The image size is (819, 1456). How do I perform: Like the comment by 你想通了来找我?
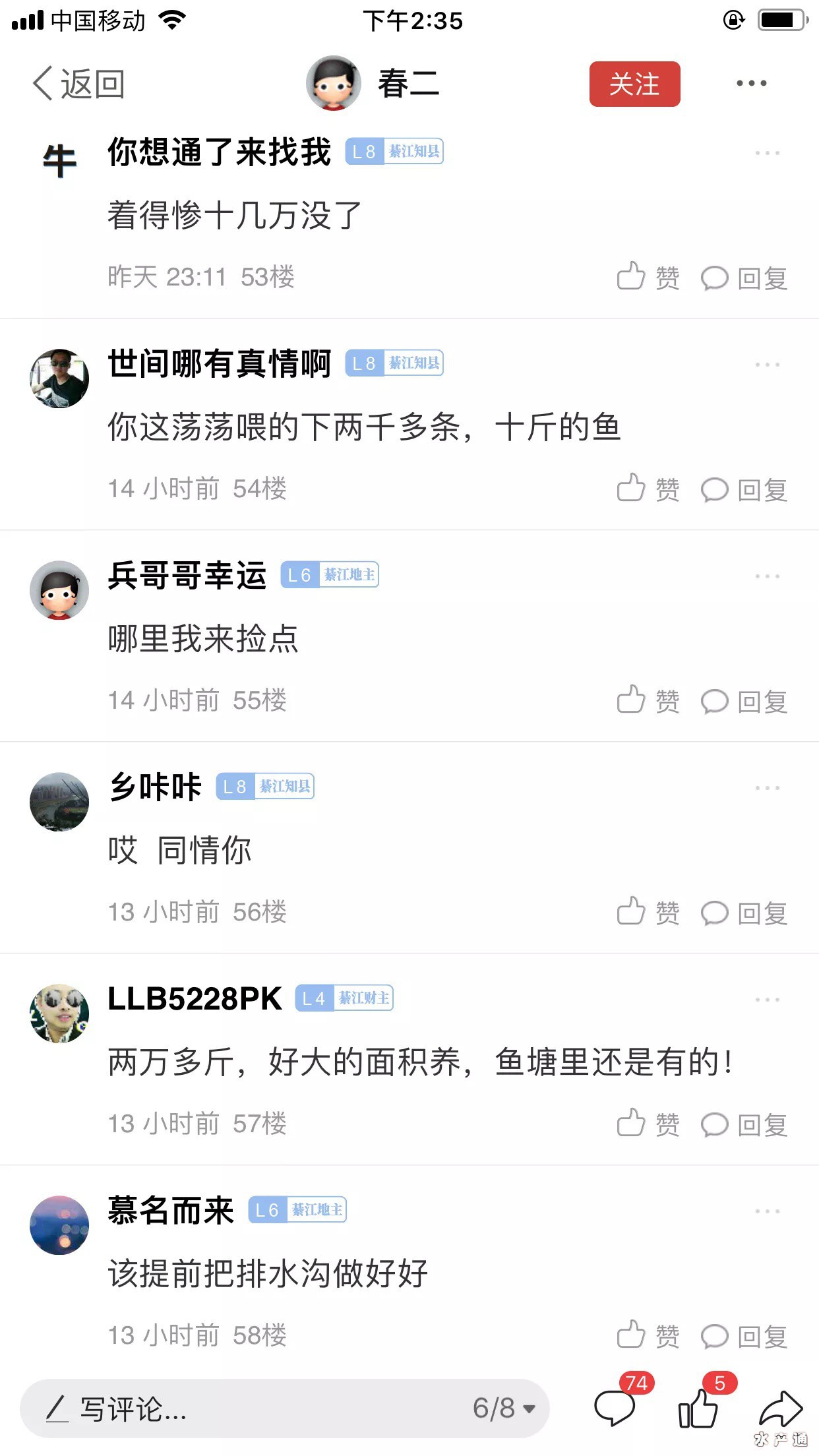[648, 278]
